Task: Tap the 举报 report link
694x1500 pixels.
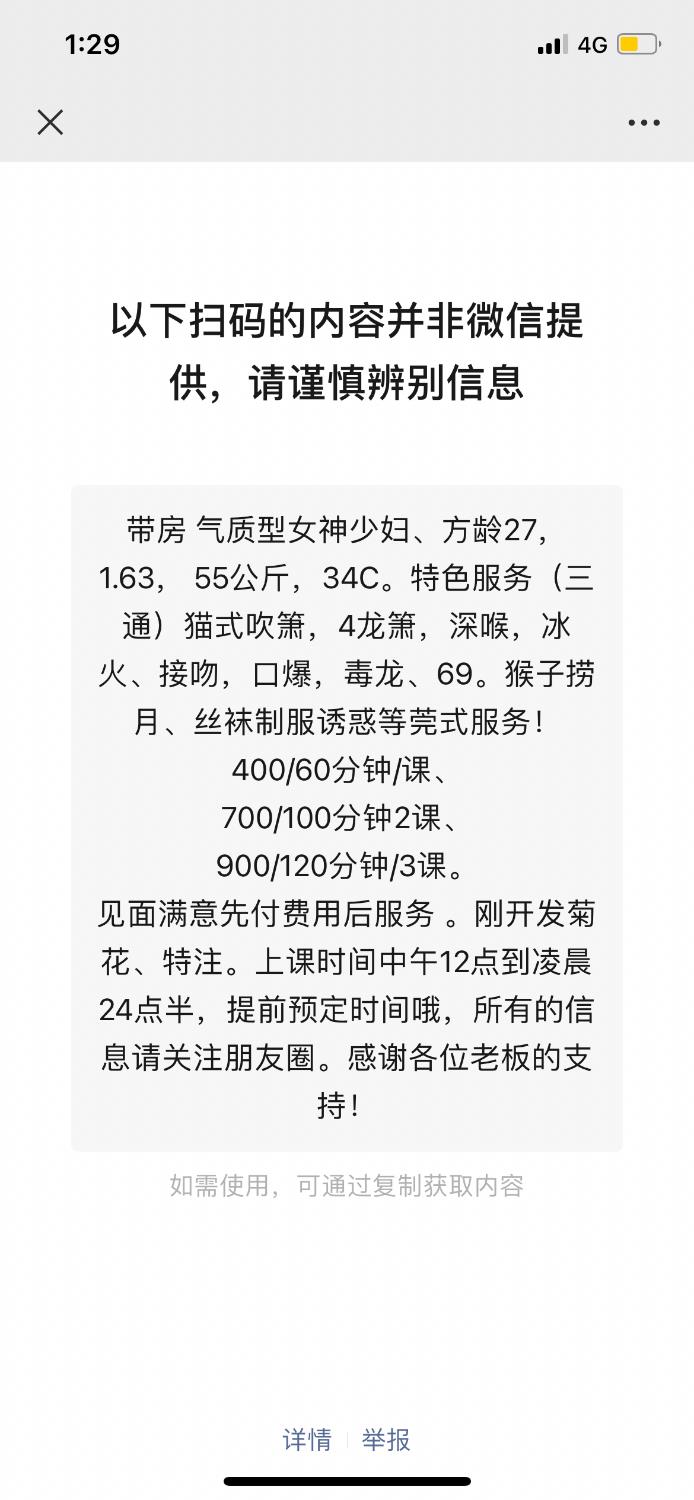Action: click(386, 1440)
